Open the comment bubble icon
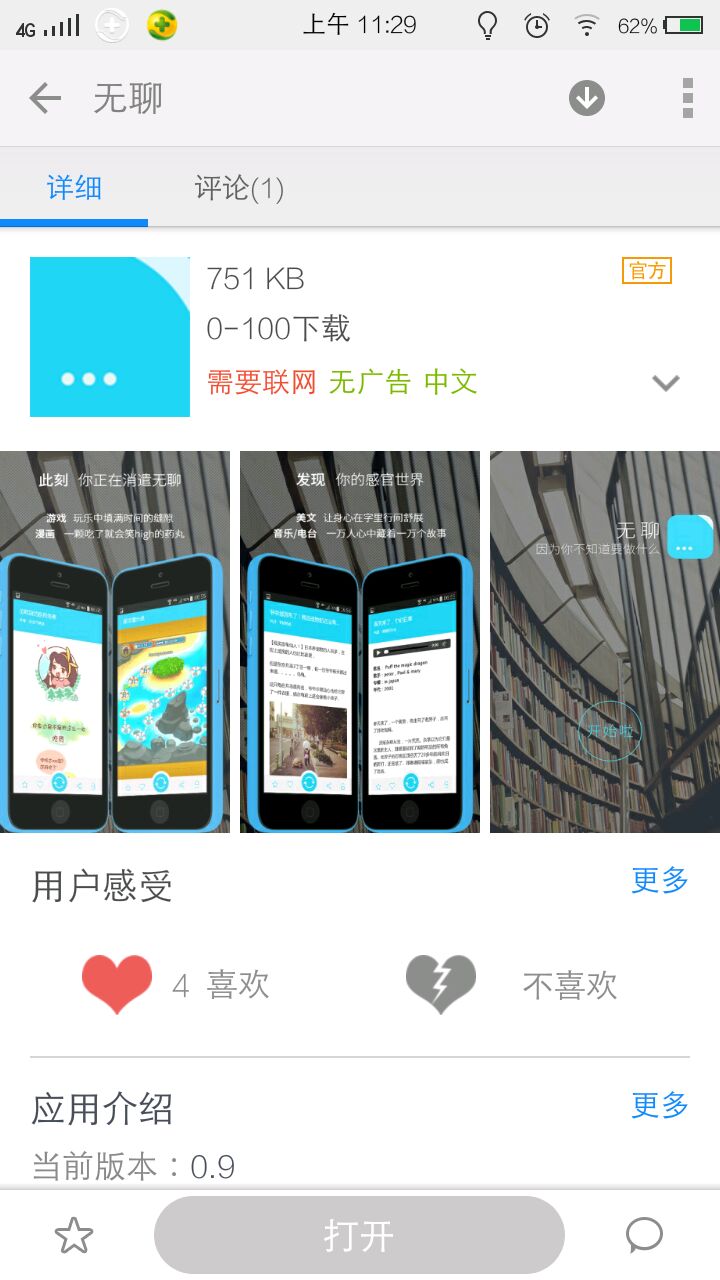720x1280 pixels. [644, 1236]
